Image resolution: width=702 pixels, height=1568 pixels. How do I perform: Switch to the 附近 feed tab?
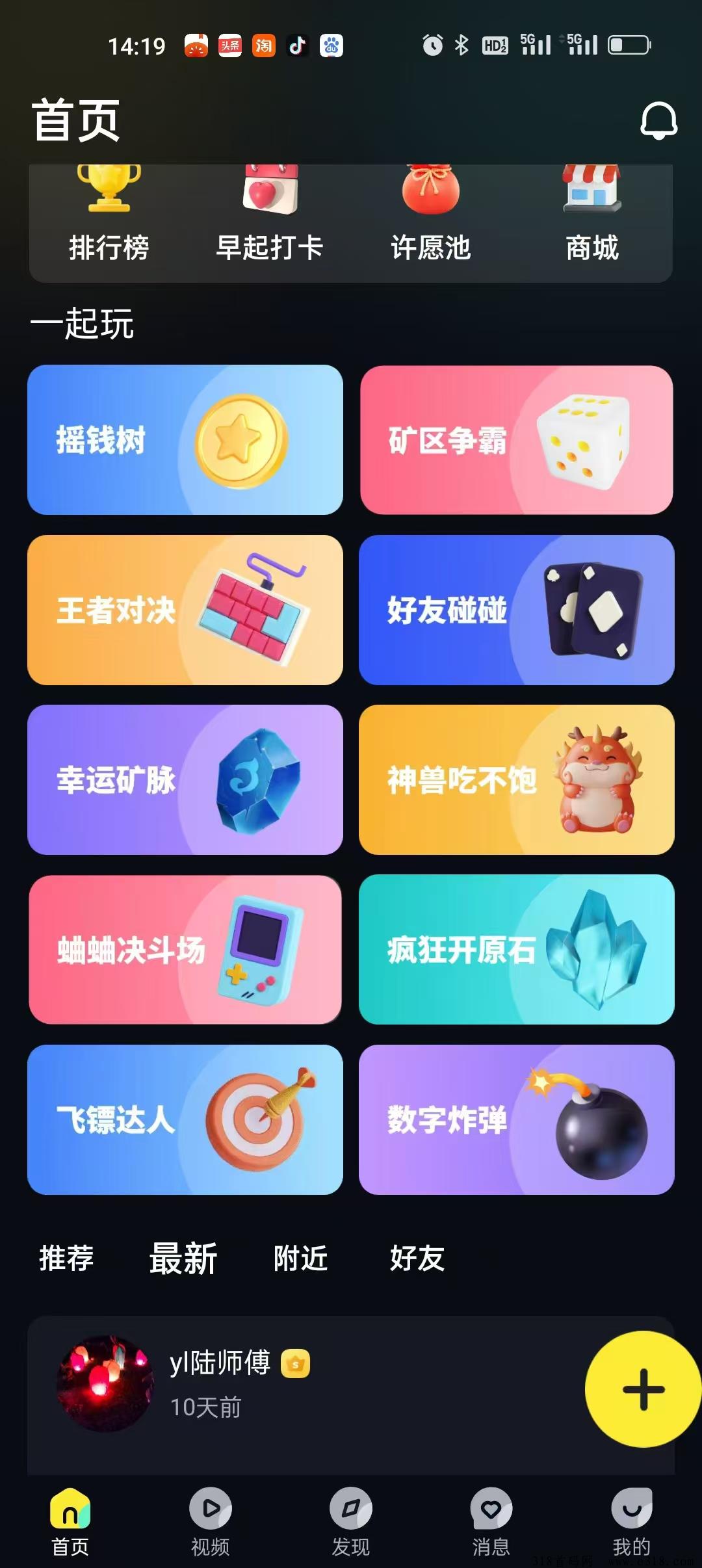coord(300,1258)
